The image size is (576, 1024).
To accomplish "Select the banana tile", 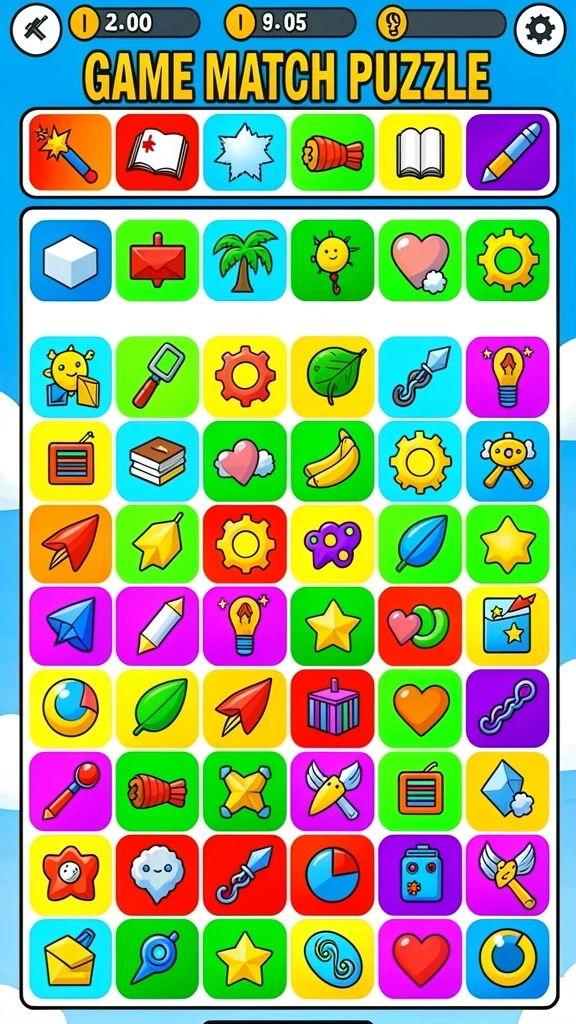I will point(332,461).
